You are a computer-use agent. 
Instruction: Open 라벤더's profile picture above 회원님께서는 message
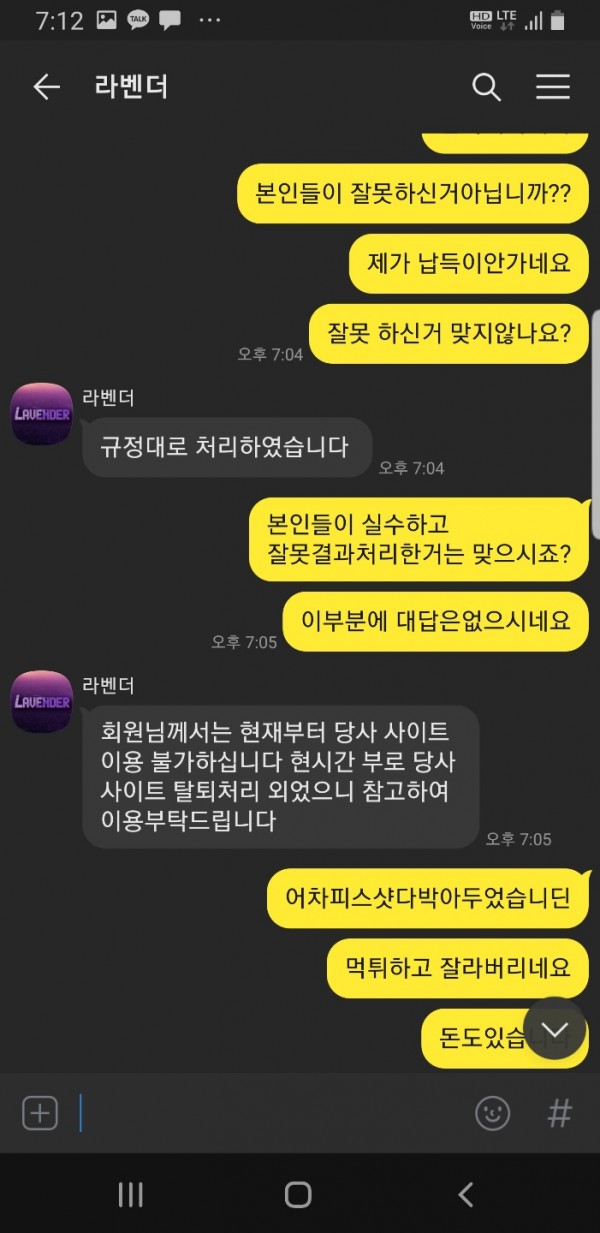coord(41,701)
